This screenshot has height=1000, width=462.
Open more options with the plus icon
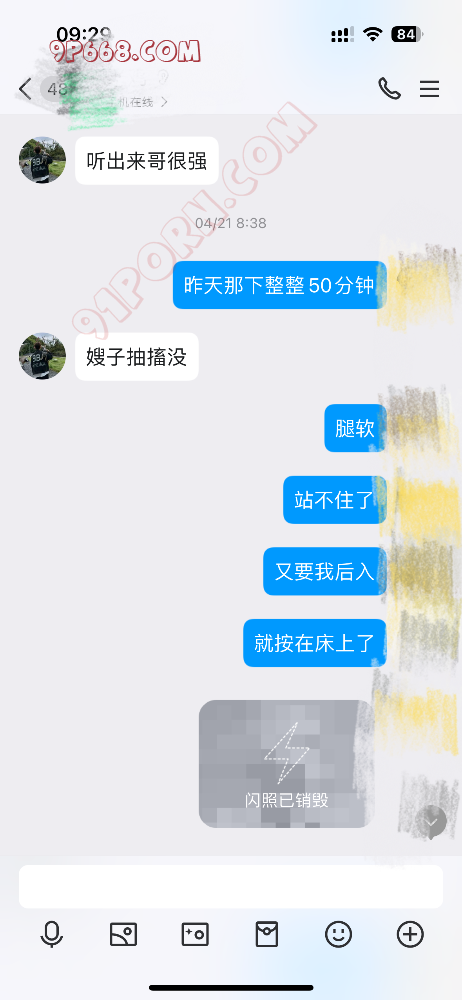tap(410, 935)
